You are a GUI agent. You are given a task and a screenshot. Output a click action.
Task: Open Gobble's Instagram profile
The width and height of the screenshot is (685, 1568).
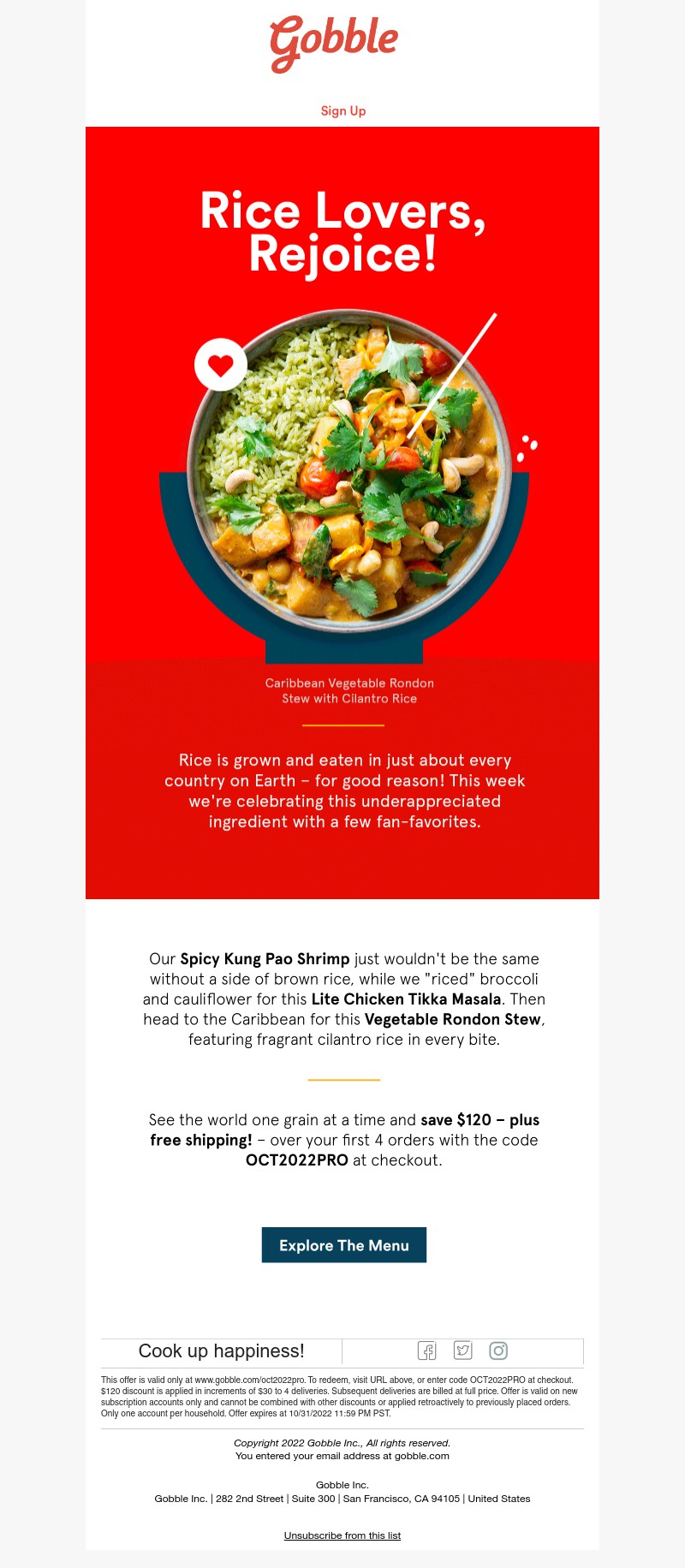click(x=498, y=1350)
